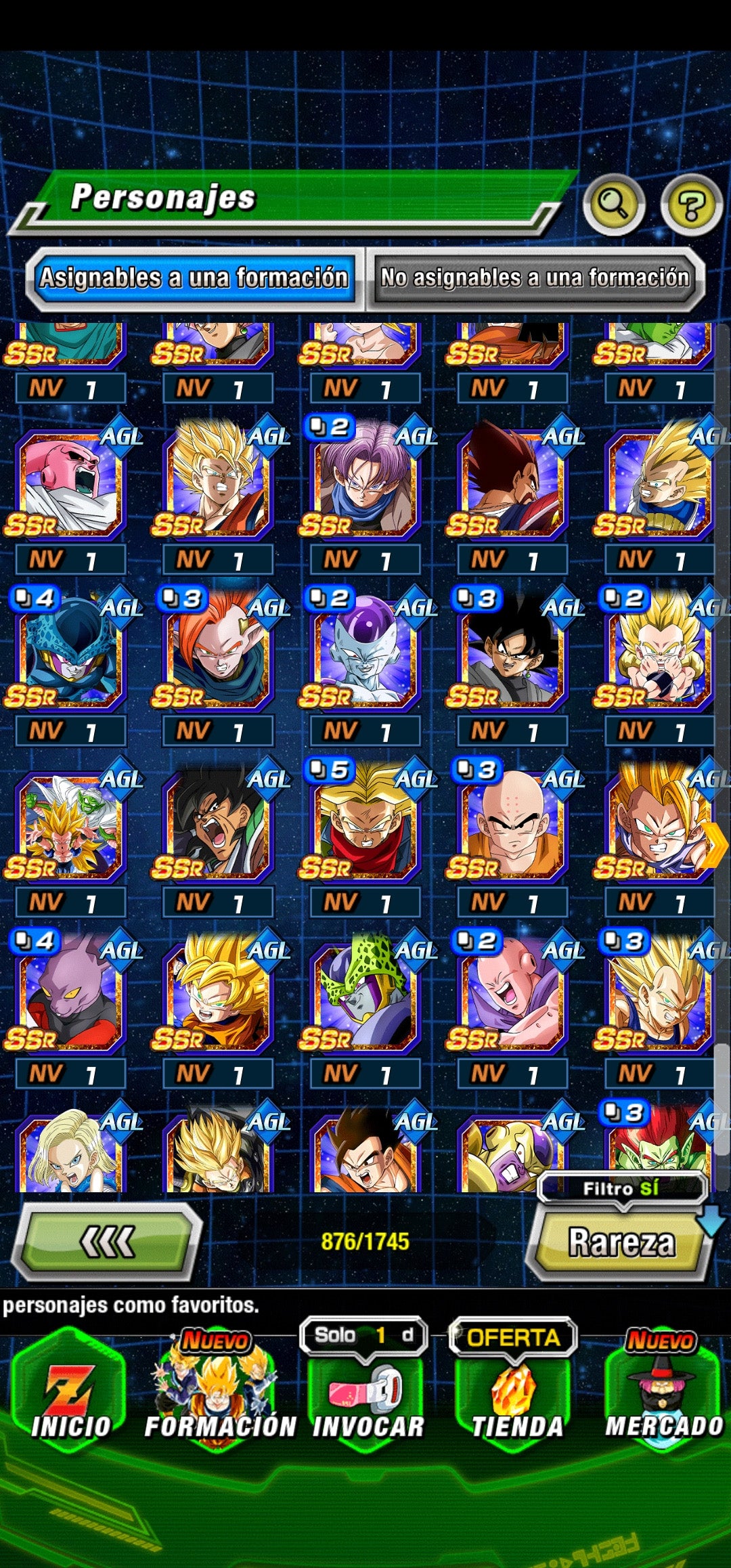Open the Rareza sort button
Viewport: 731px width, 1568px height.
[621, 1242]
